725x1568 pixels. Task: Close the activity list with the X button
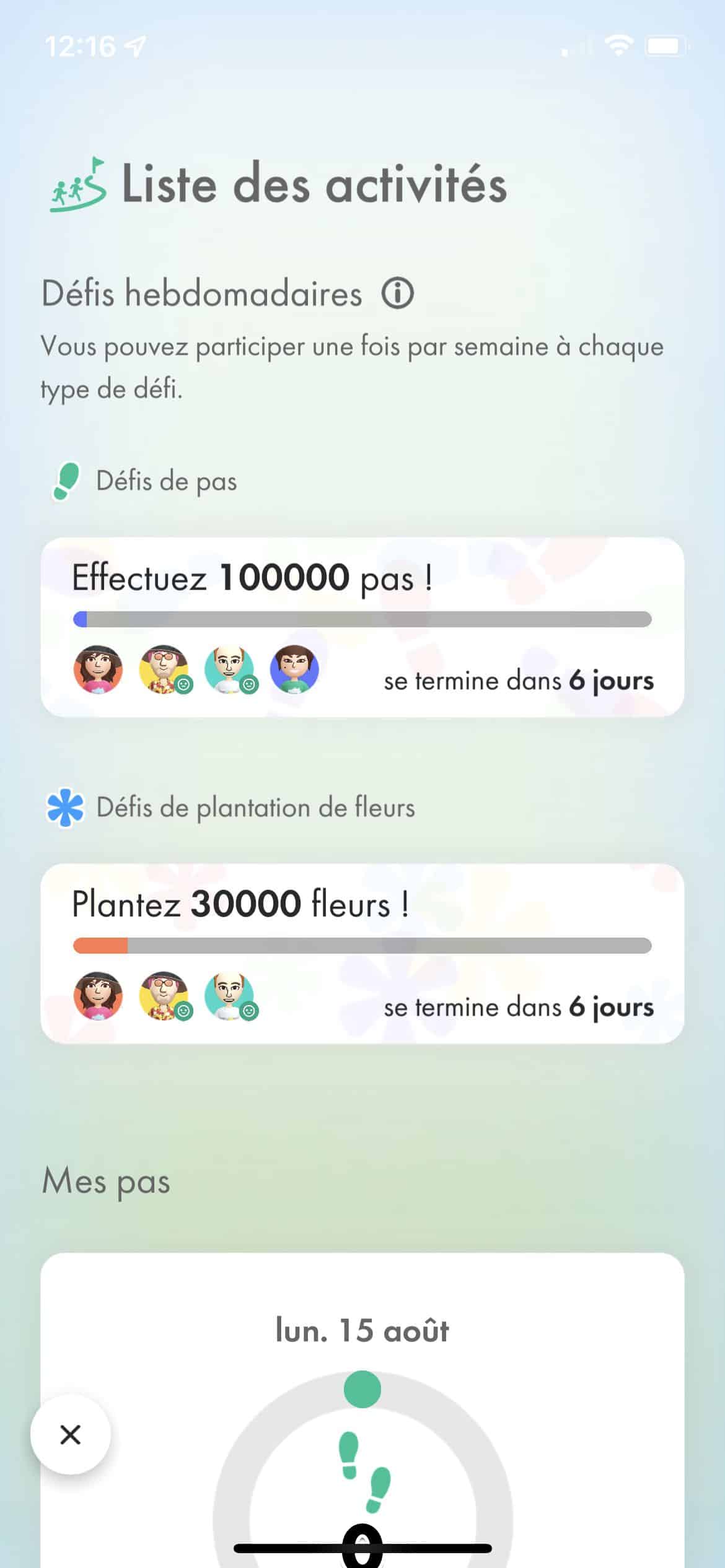tap(71, 1434)
